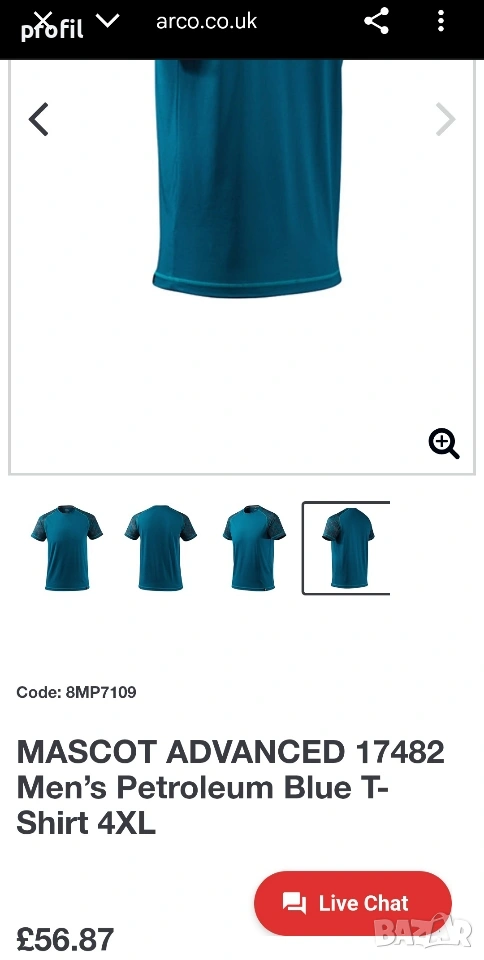
Task: Close the browser tab with the X
Action: tap(43, 20)
